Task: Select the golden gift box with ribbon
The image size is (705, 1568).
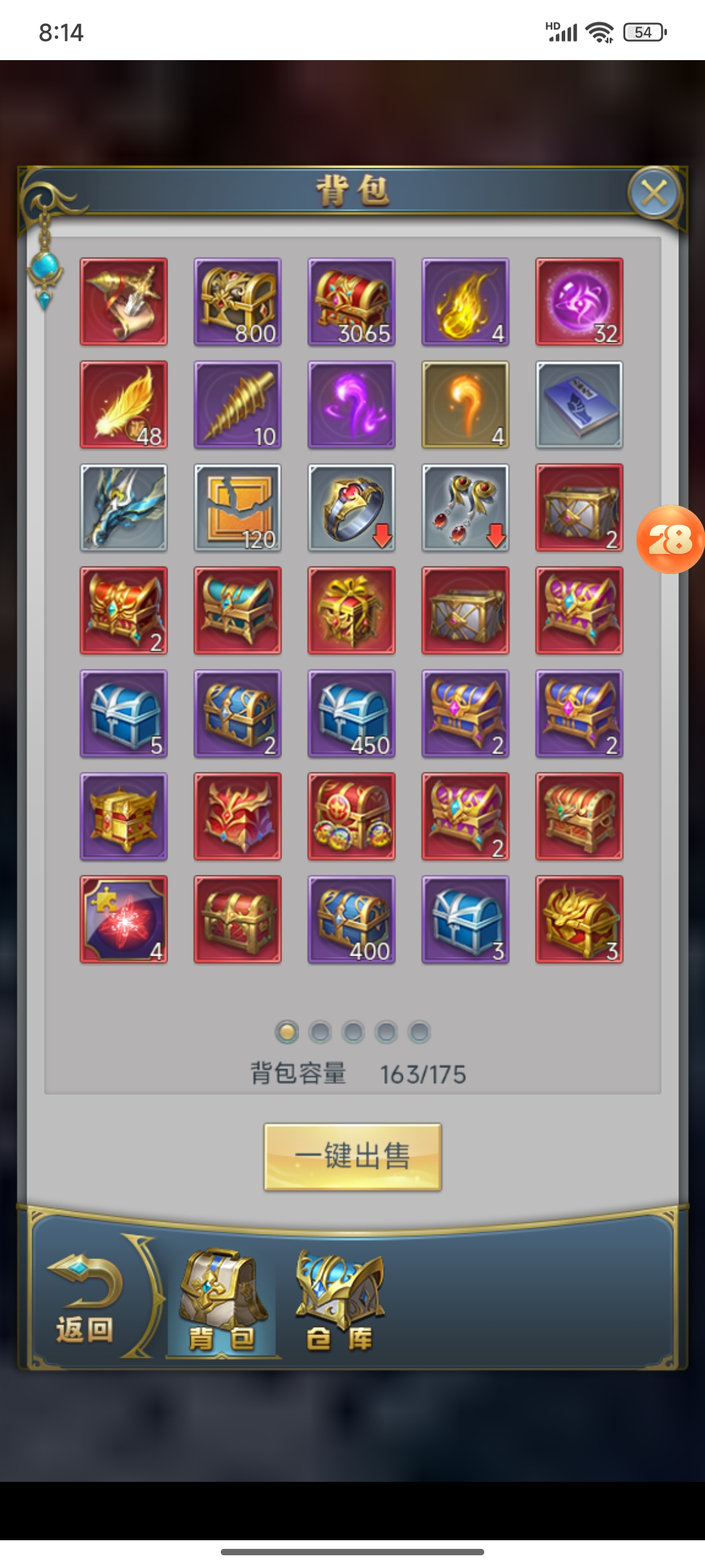Action: [351, 611]
